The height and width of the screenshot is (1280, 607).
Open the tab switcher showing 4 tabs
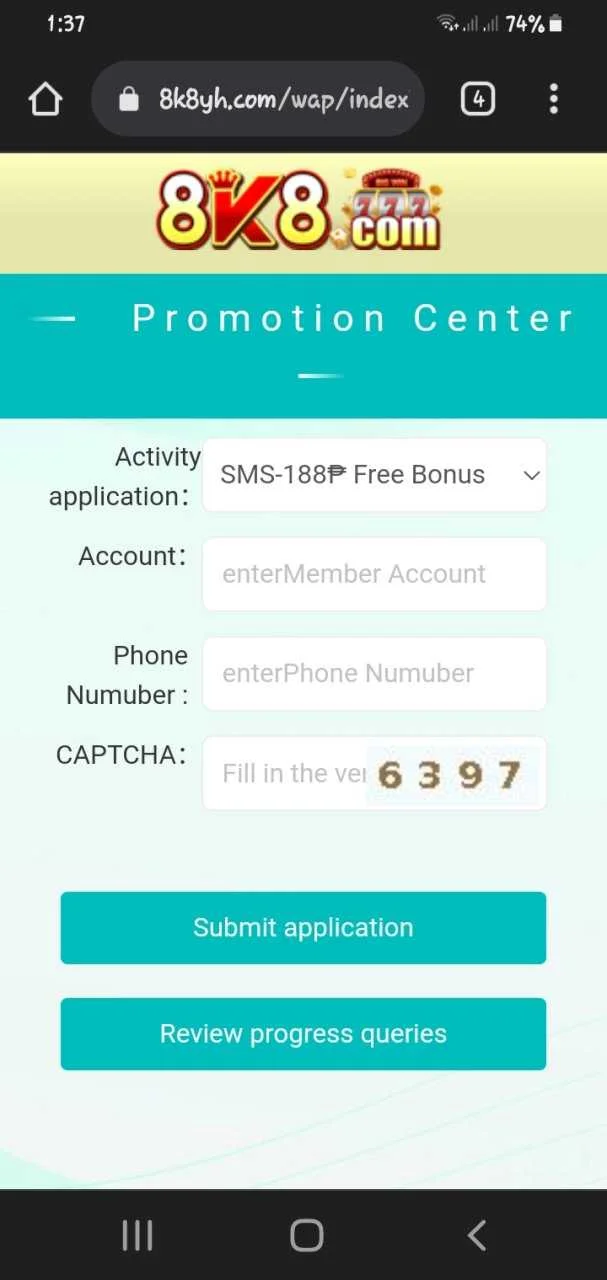coord(477,99)
